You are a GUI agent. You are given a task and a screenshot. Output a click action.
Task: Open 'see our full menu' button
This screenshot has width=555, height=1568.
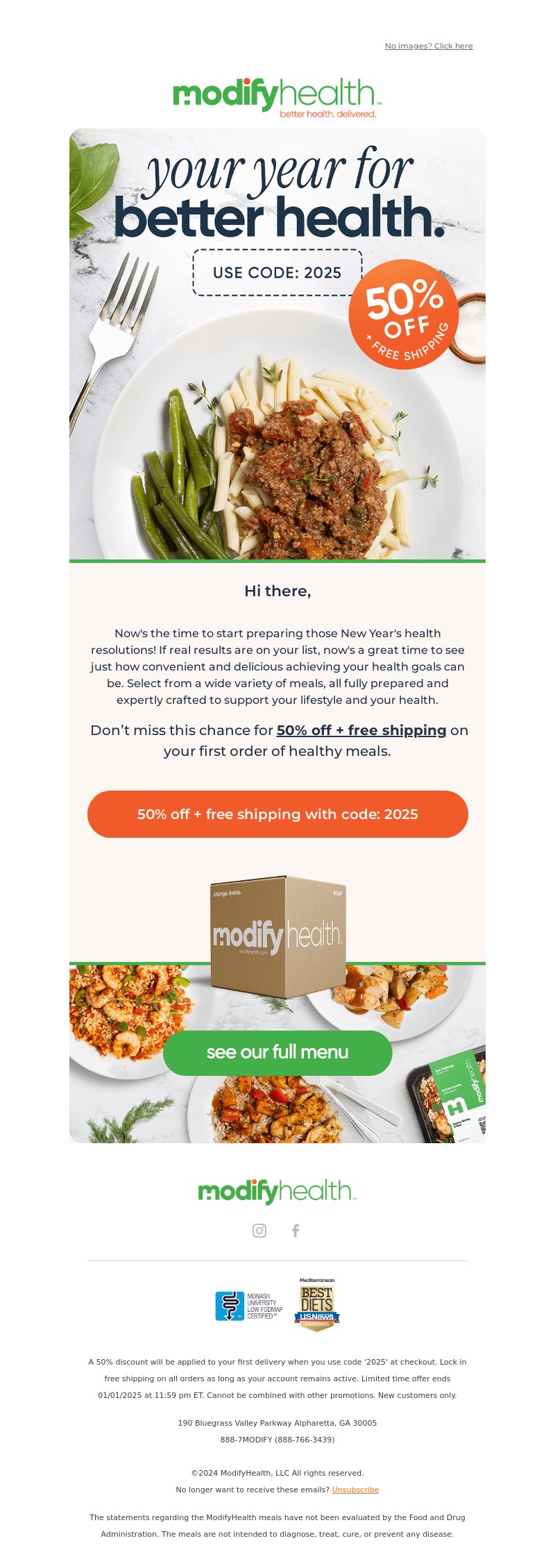[x=277, y=1052]
